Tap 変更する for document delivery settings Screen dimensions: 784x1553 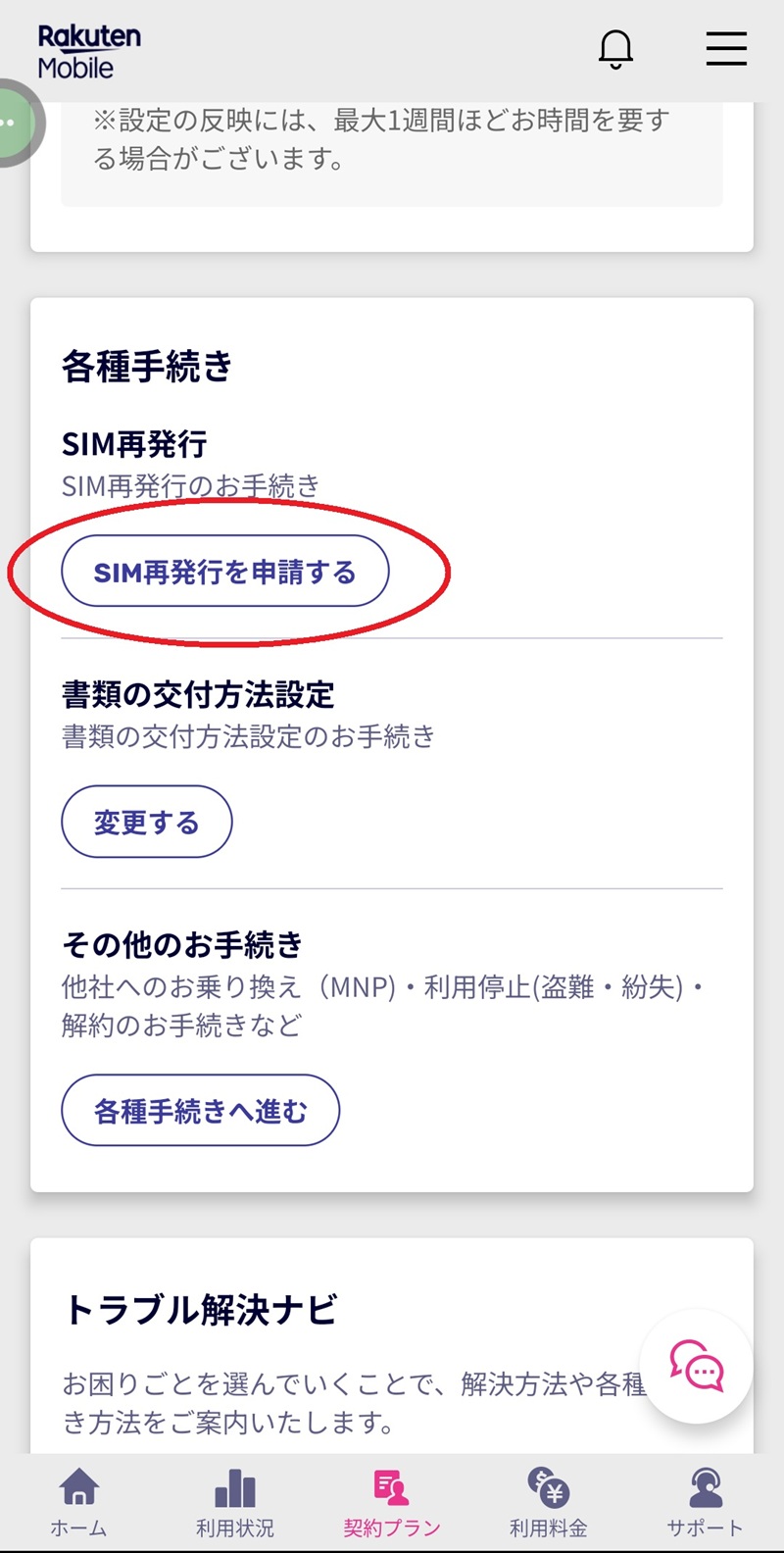pyautogui.click(x=147, y=822)
